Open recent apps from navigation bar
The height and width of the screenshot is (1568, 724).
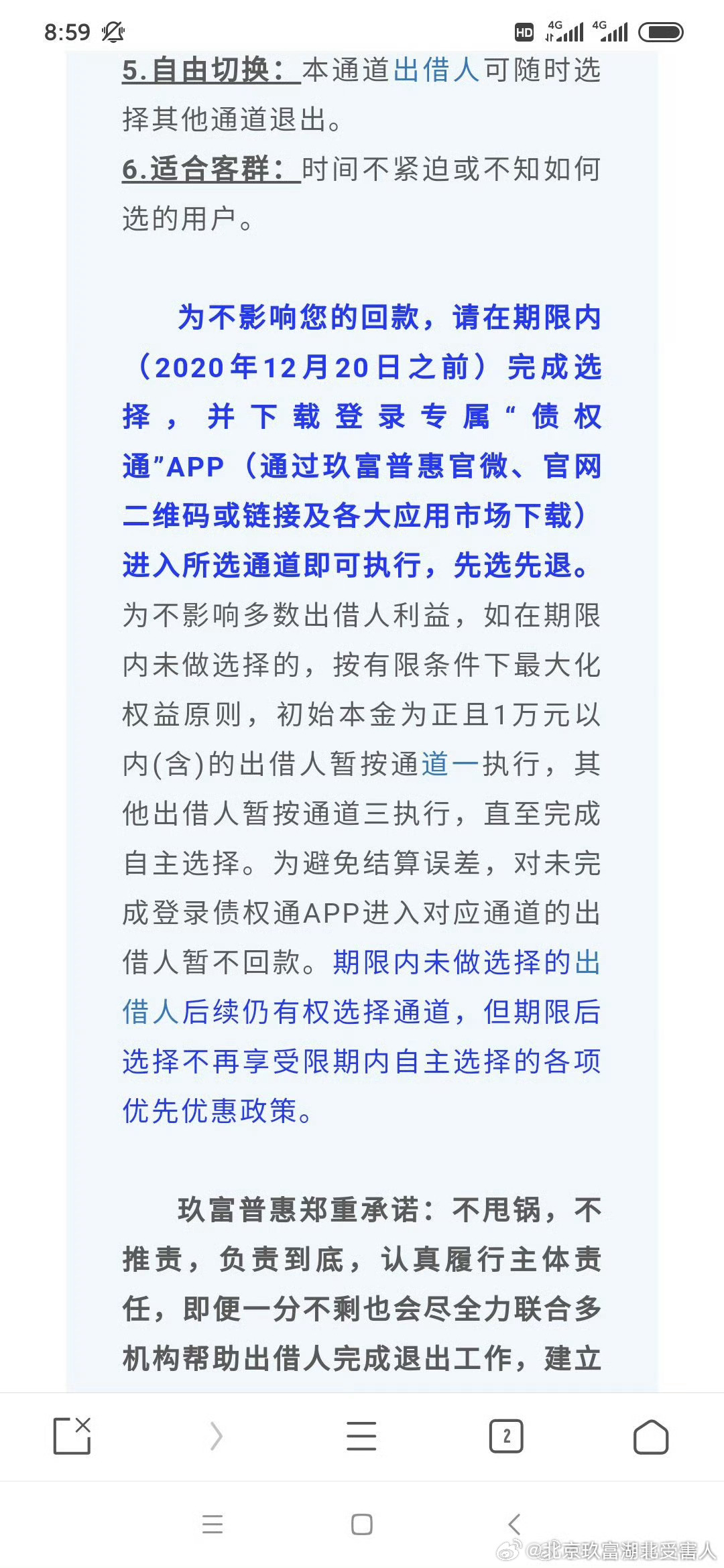click(x=213, y=1524)
